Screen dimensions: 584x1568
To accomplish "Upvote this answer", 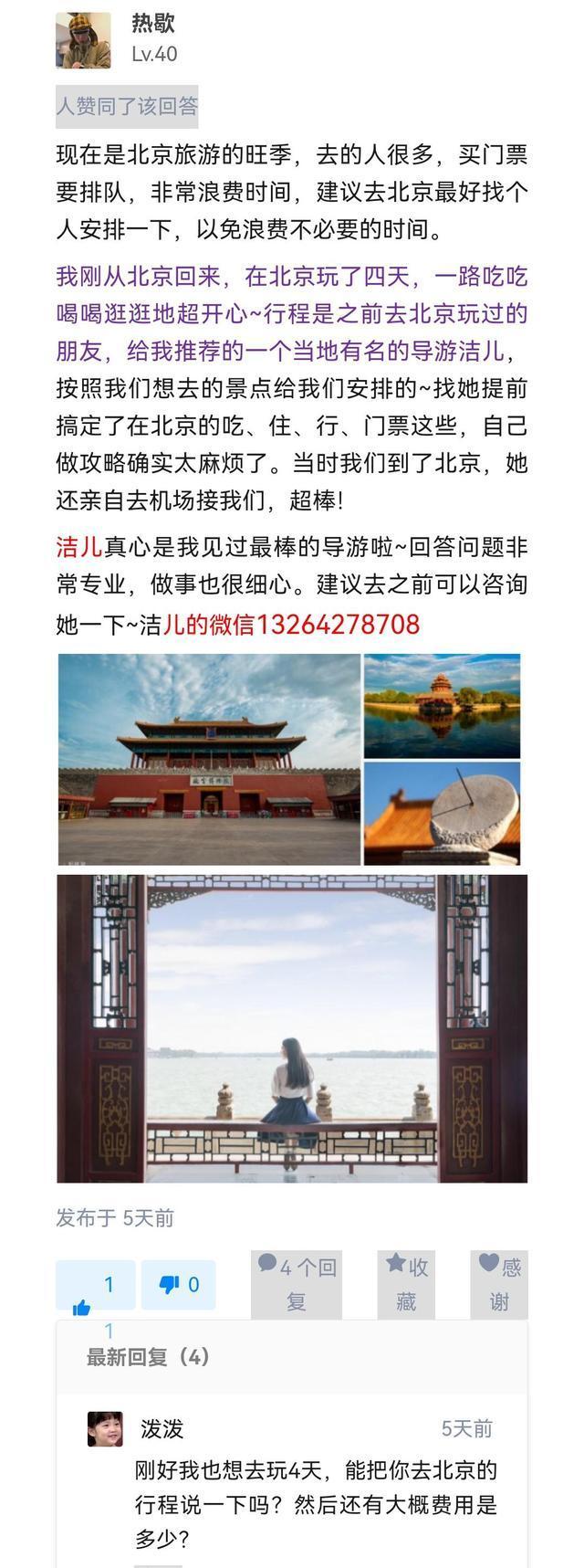I will click(95, 1286).
